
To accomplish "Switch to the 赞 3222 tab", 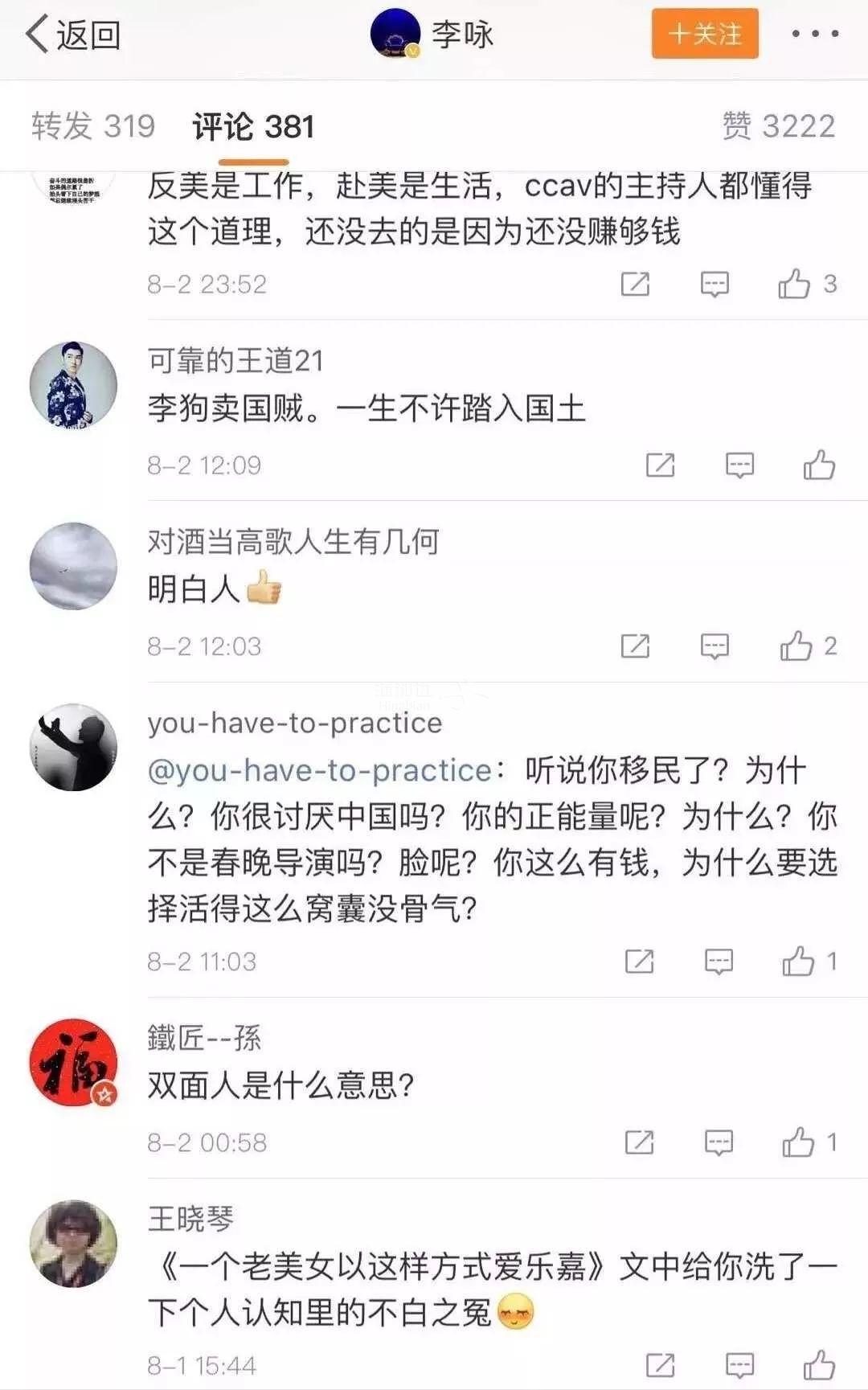I will pyautogui.click(x=778, y=126).
